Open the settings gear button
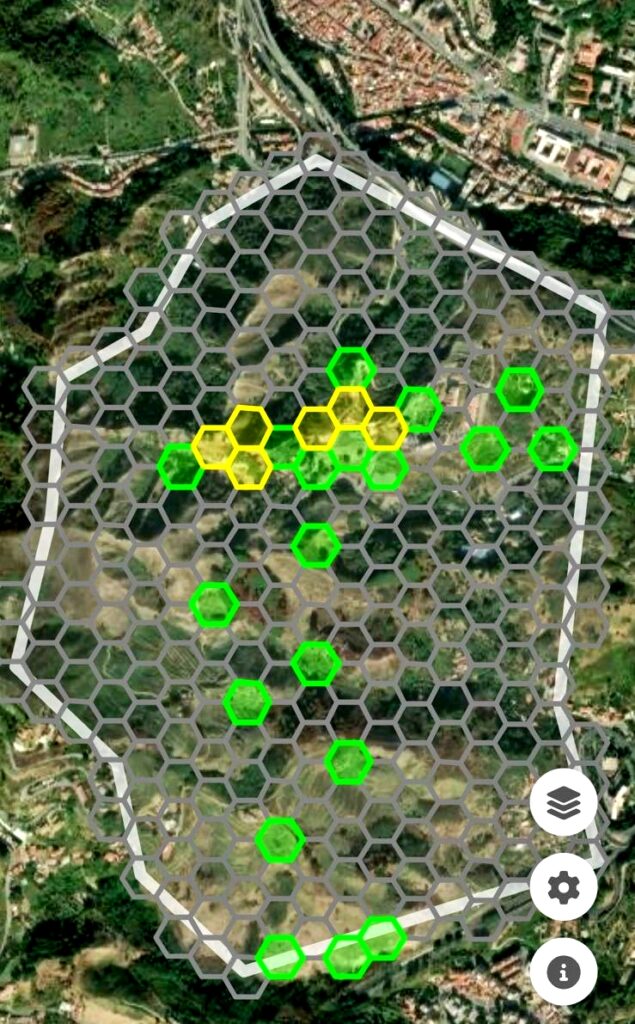 click(x=564, y=886)
